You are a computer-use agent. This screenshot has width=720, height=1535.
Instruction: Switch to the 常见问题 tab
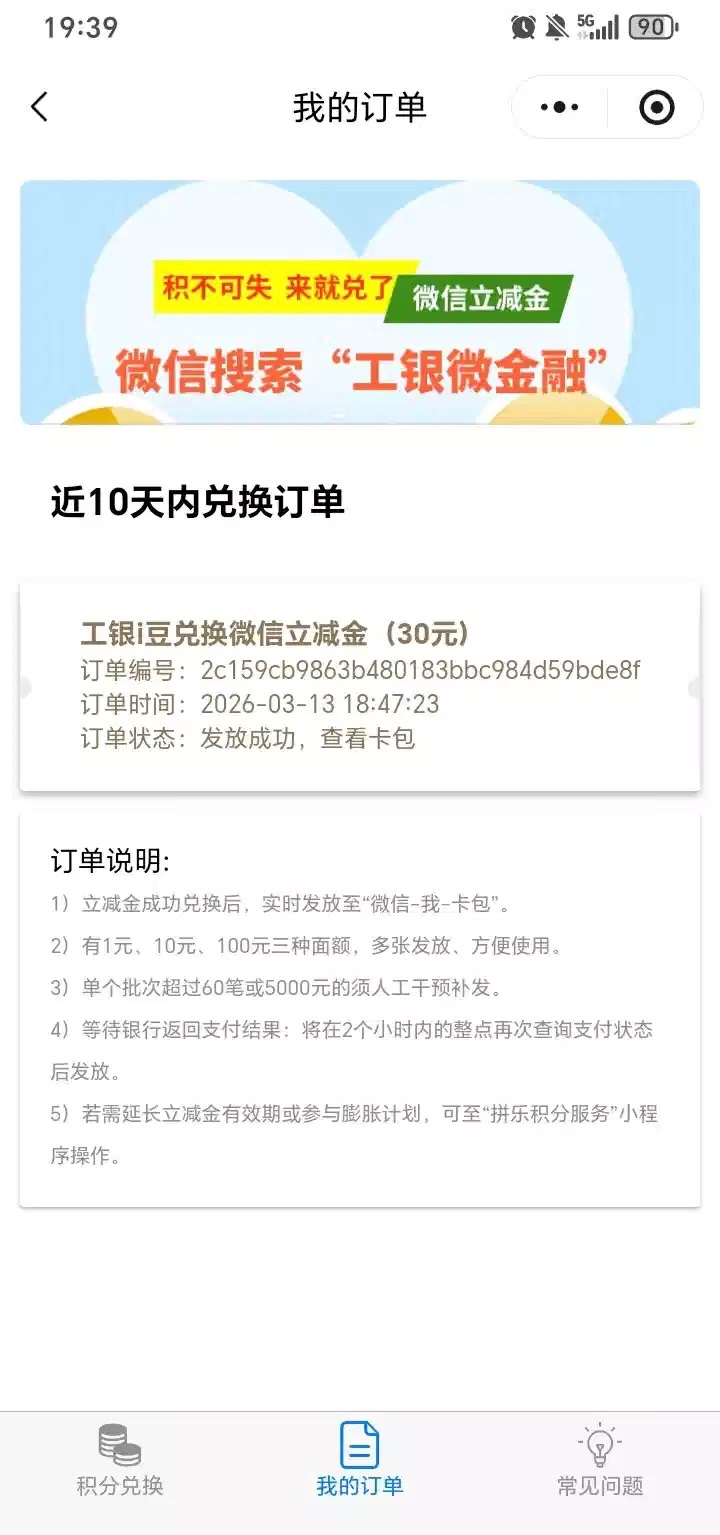(x=600, y=1460)
